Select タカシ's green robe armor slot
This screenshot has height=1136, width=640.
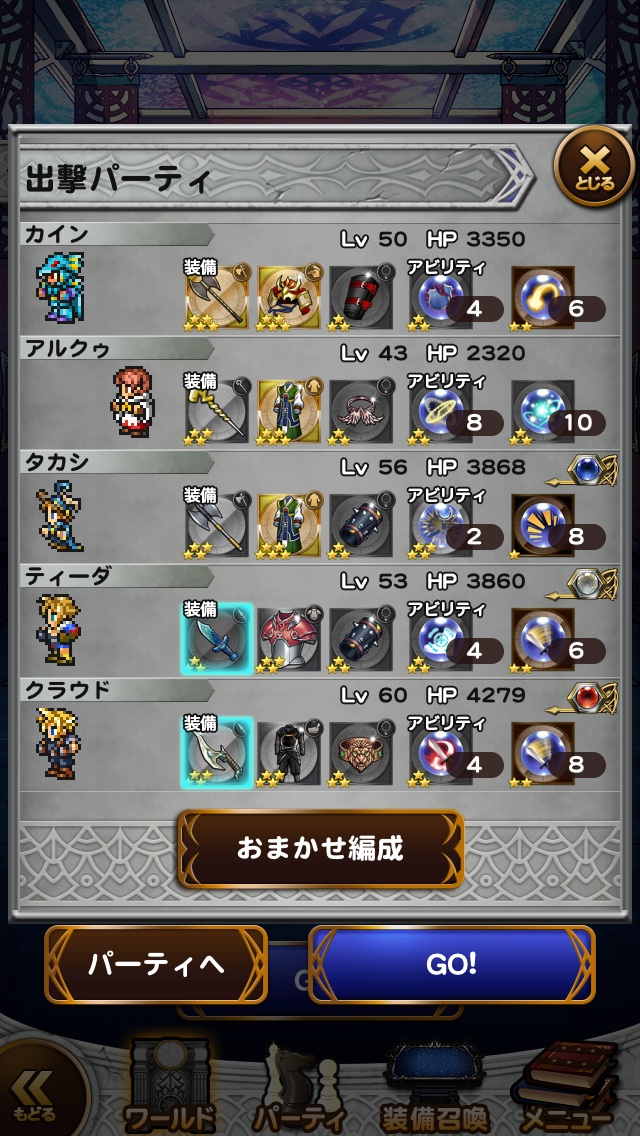[x=289, y=524]
